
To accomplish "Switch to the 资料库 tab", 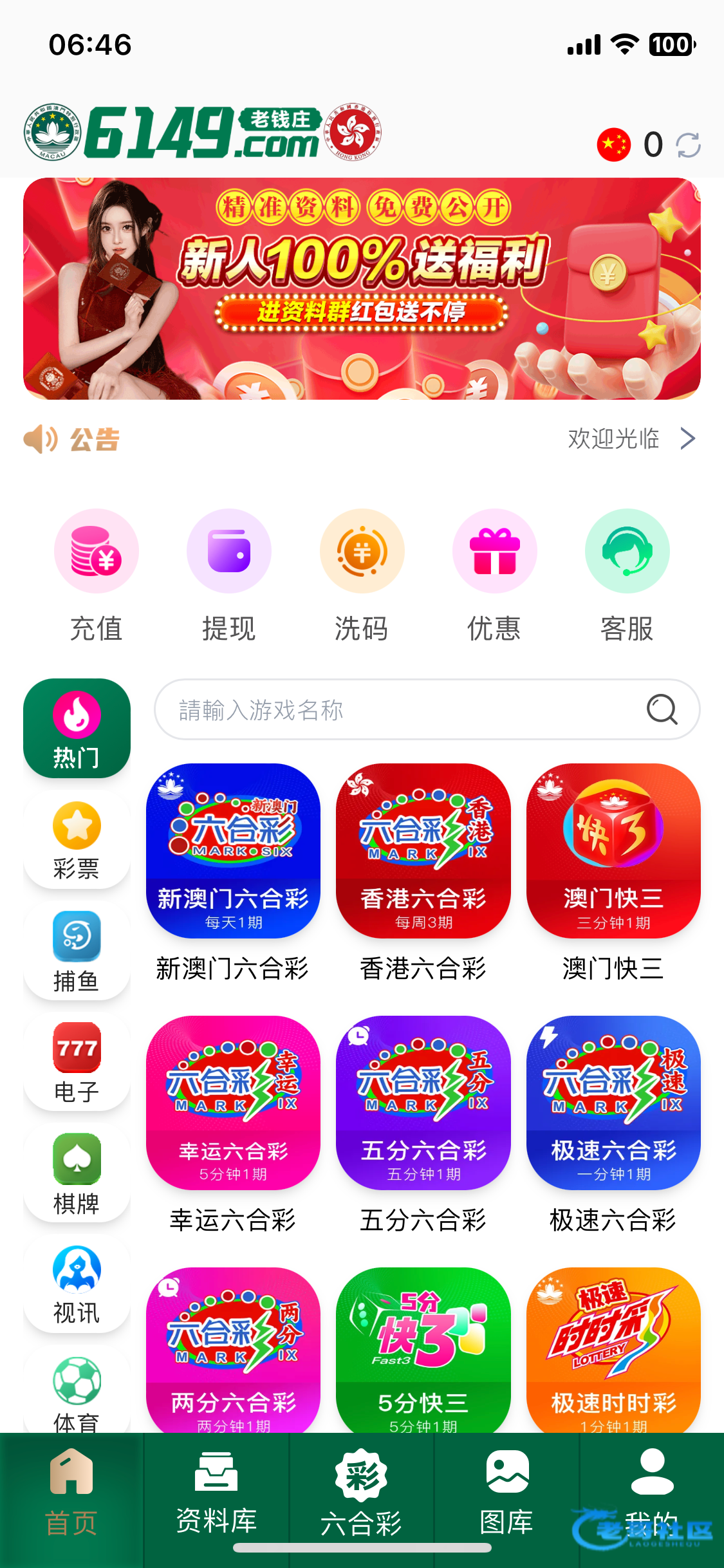I will 216,1493.
